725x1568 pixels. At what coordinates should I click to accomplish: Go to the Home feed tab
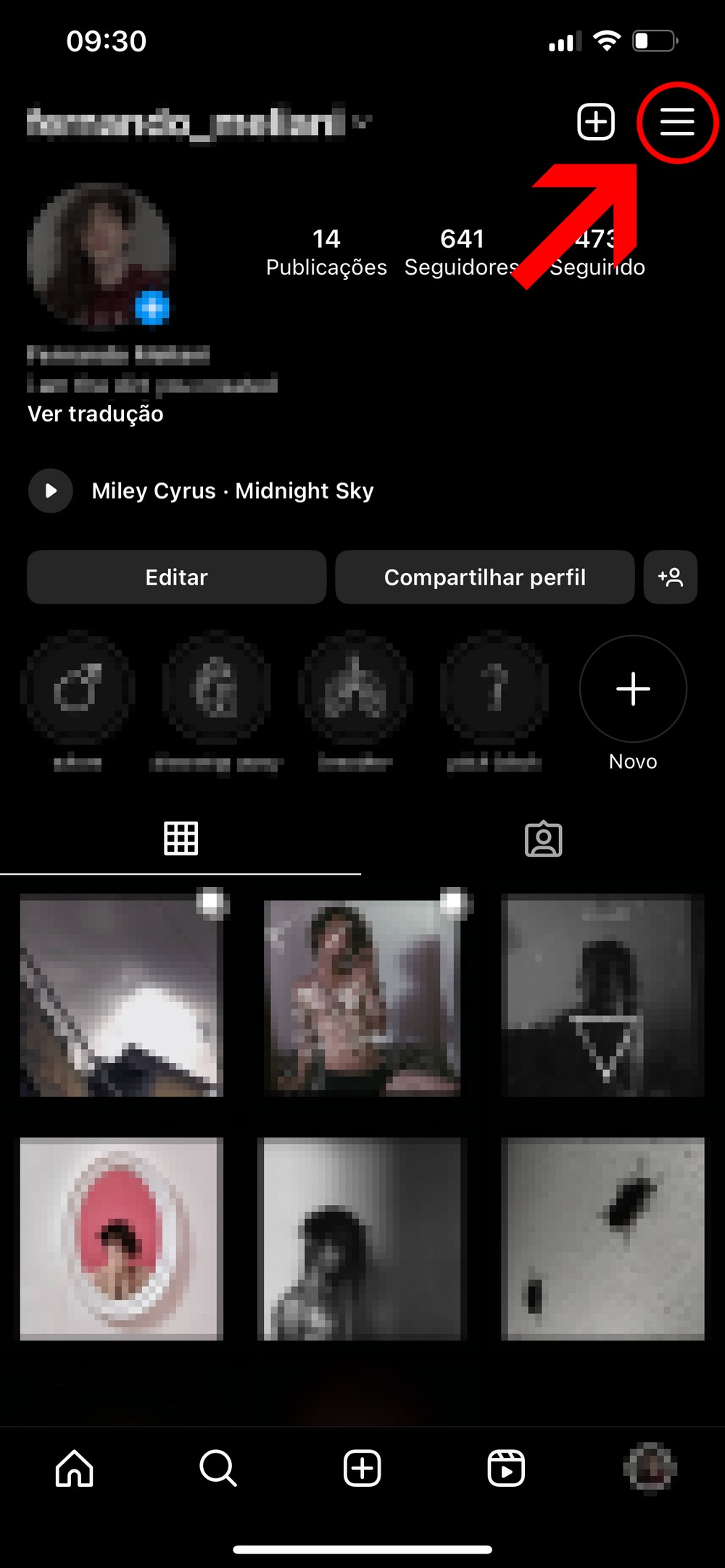coord(75,1469)
